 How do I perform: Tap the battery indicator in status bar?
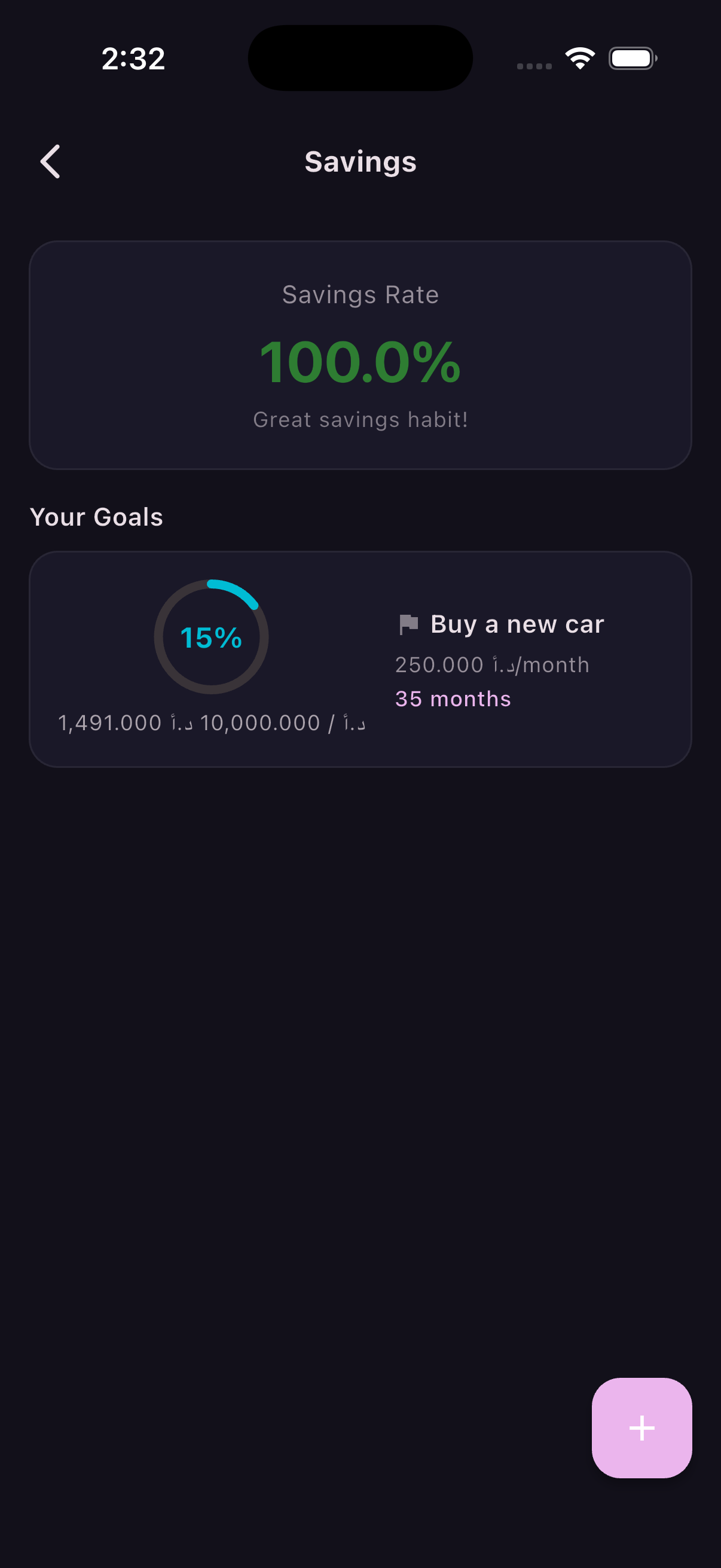point(631,58)
